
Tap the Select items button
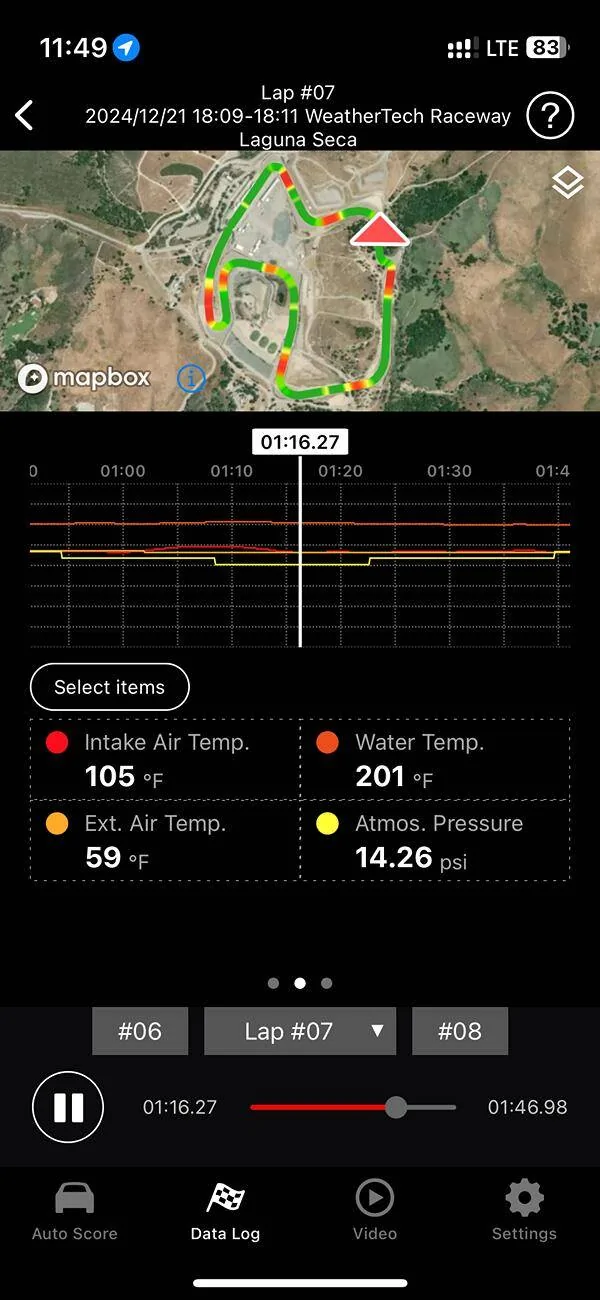pyautogui.click(x=110, y=687)
